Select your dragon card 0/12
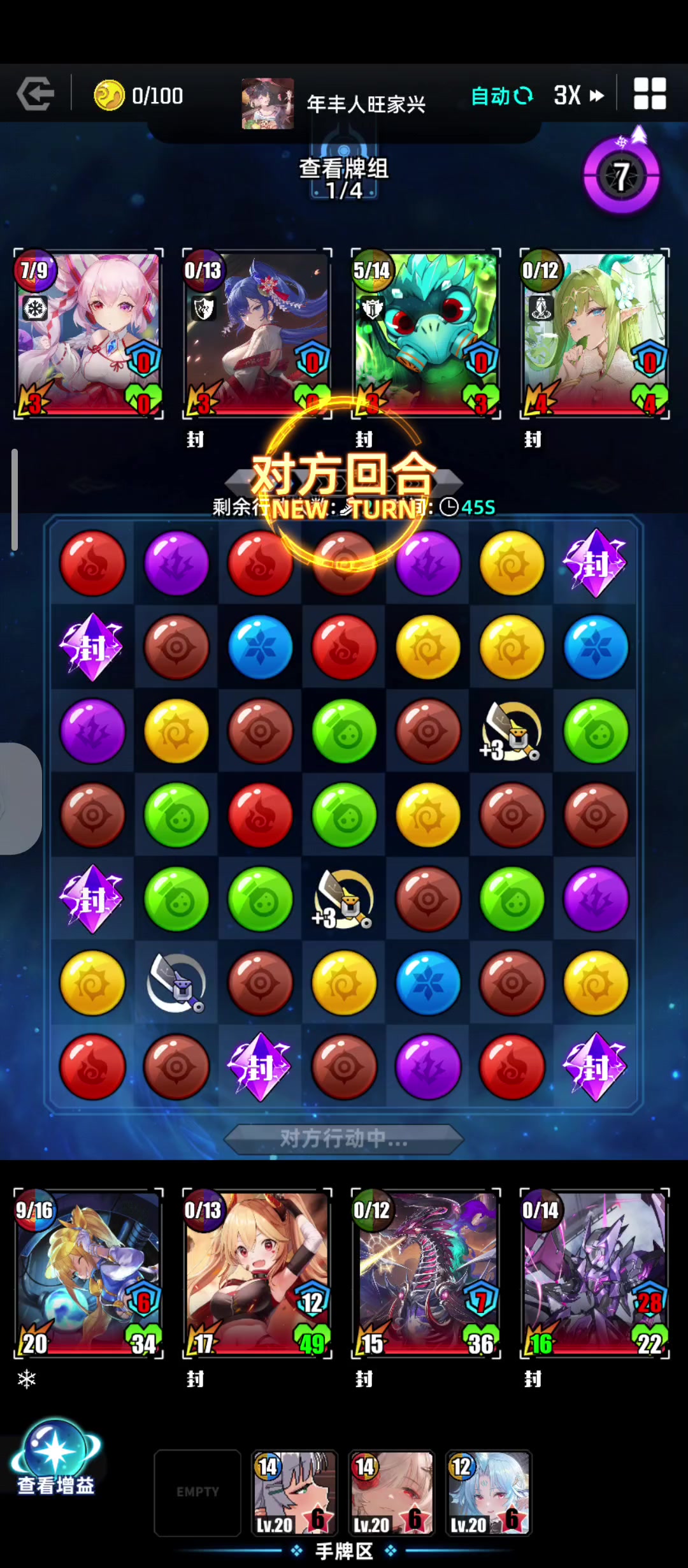 pyautogui.click(x=426, y=1274)
